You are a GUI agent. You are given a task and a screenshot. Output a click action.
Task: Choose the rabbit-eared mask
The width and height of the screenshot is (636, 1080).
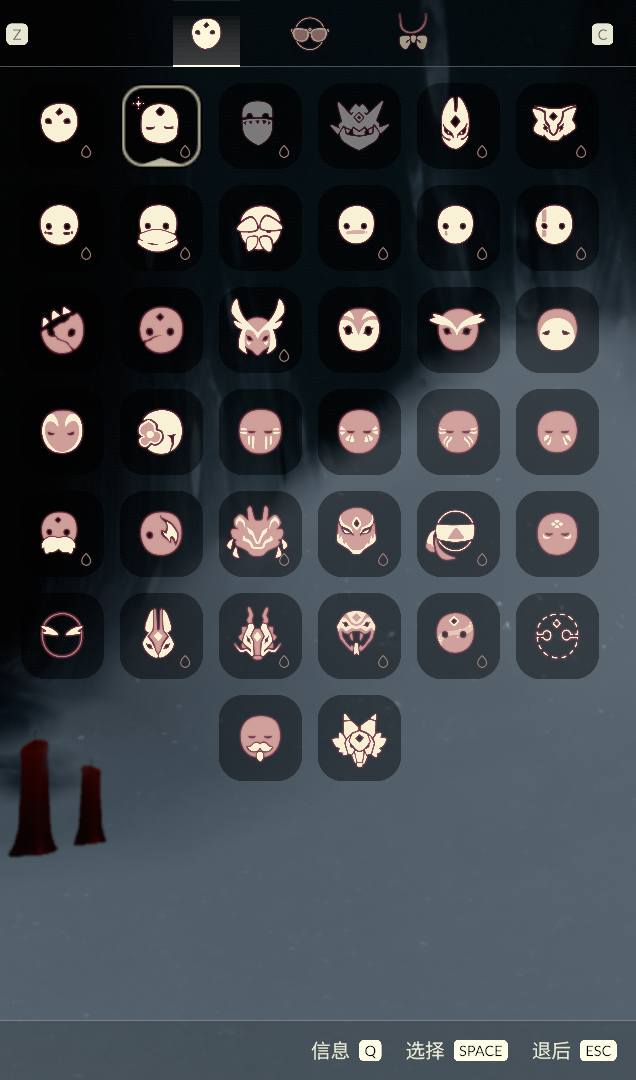click(x=160, y=634)
